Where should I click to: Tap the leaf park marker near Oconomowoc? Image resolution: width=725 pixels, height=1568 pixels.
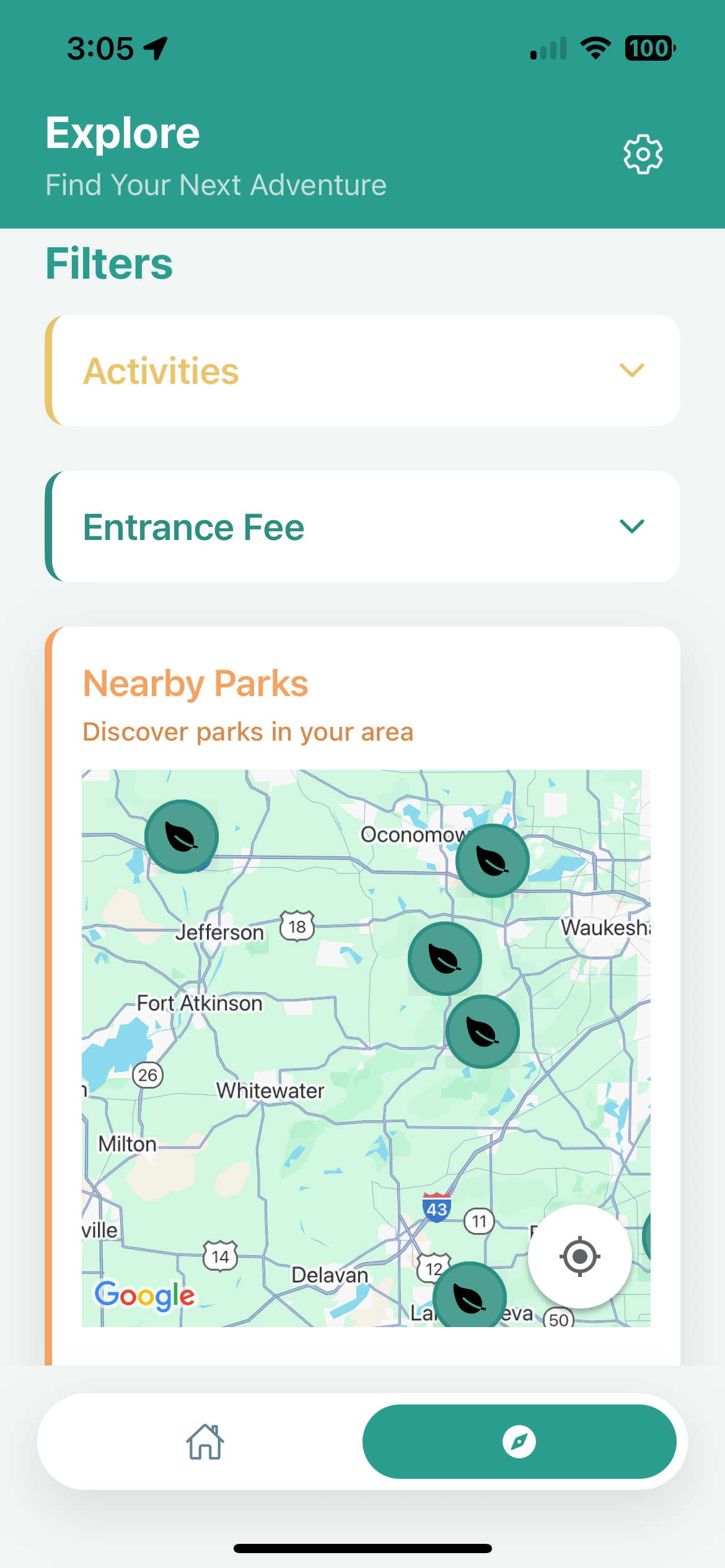pos(492,860)
